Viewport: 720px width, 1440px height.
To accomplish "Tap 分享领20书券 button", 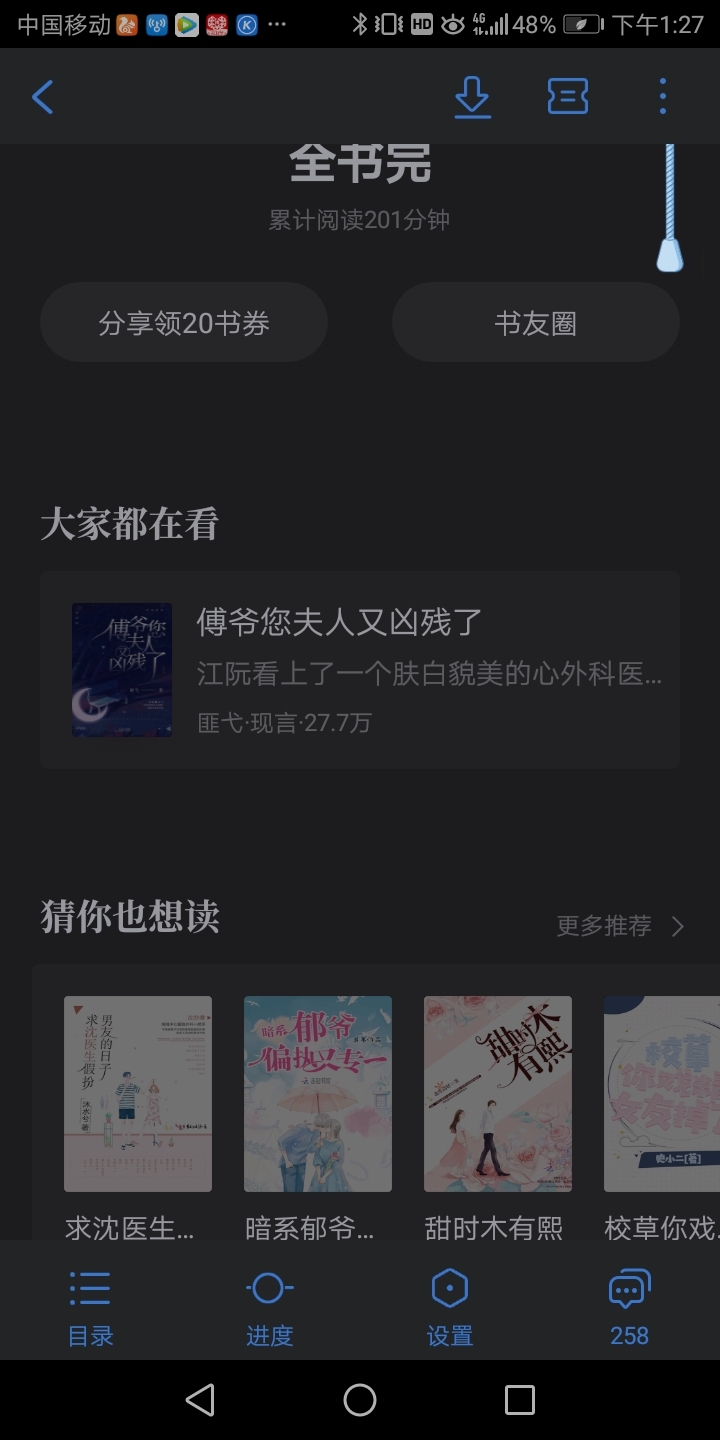I will [184, 323].
